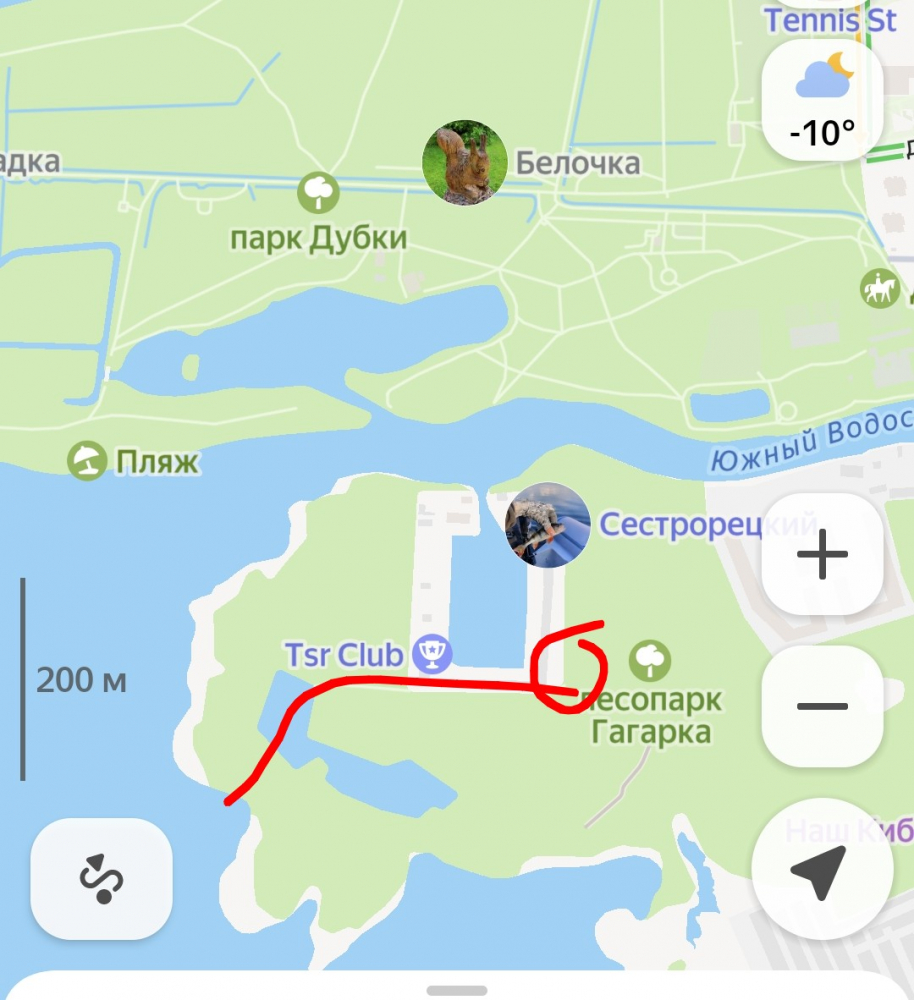Screen dimensions: 914x1000
Task: Tap the Пляж beach marker
Action: [88, 461]
